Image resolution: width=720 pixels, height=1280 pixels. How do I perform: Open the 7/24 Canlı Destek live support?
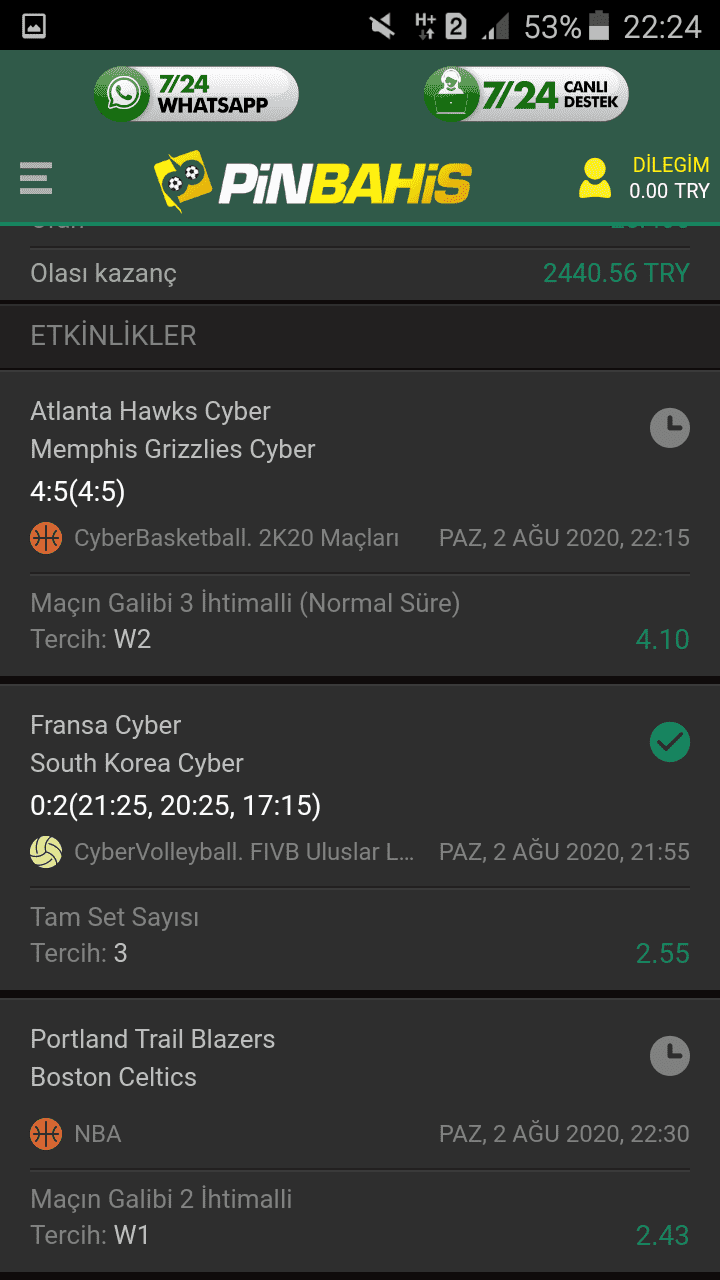tap(526, 94)
